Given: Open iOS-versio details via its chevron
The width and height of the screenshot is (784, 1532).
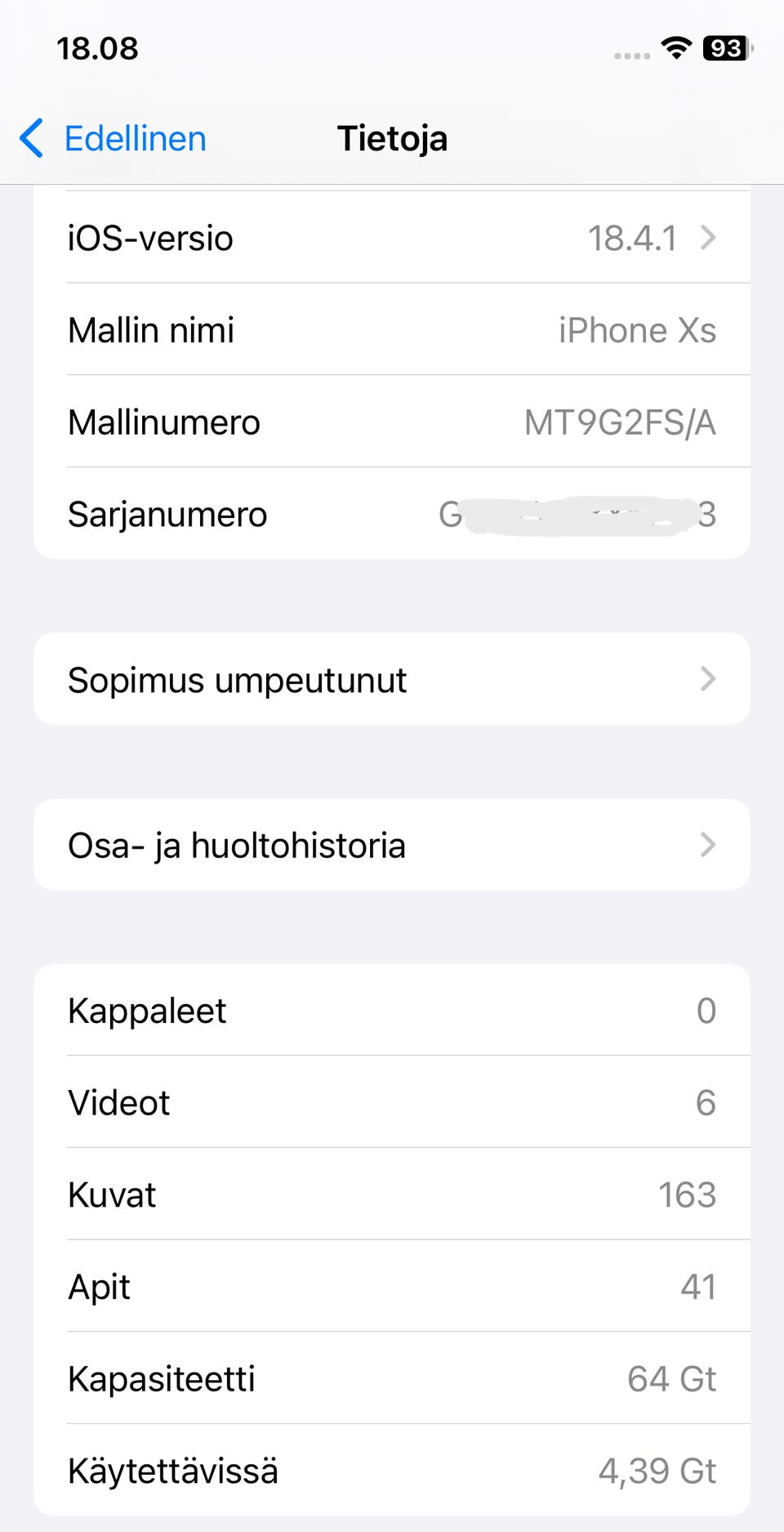Looking at the screenshot, I should (710, 238).
